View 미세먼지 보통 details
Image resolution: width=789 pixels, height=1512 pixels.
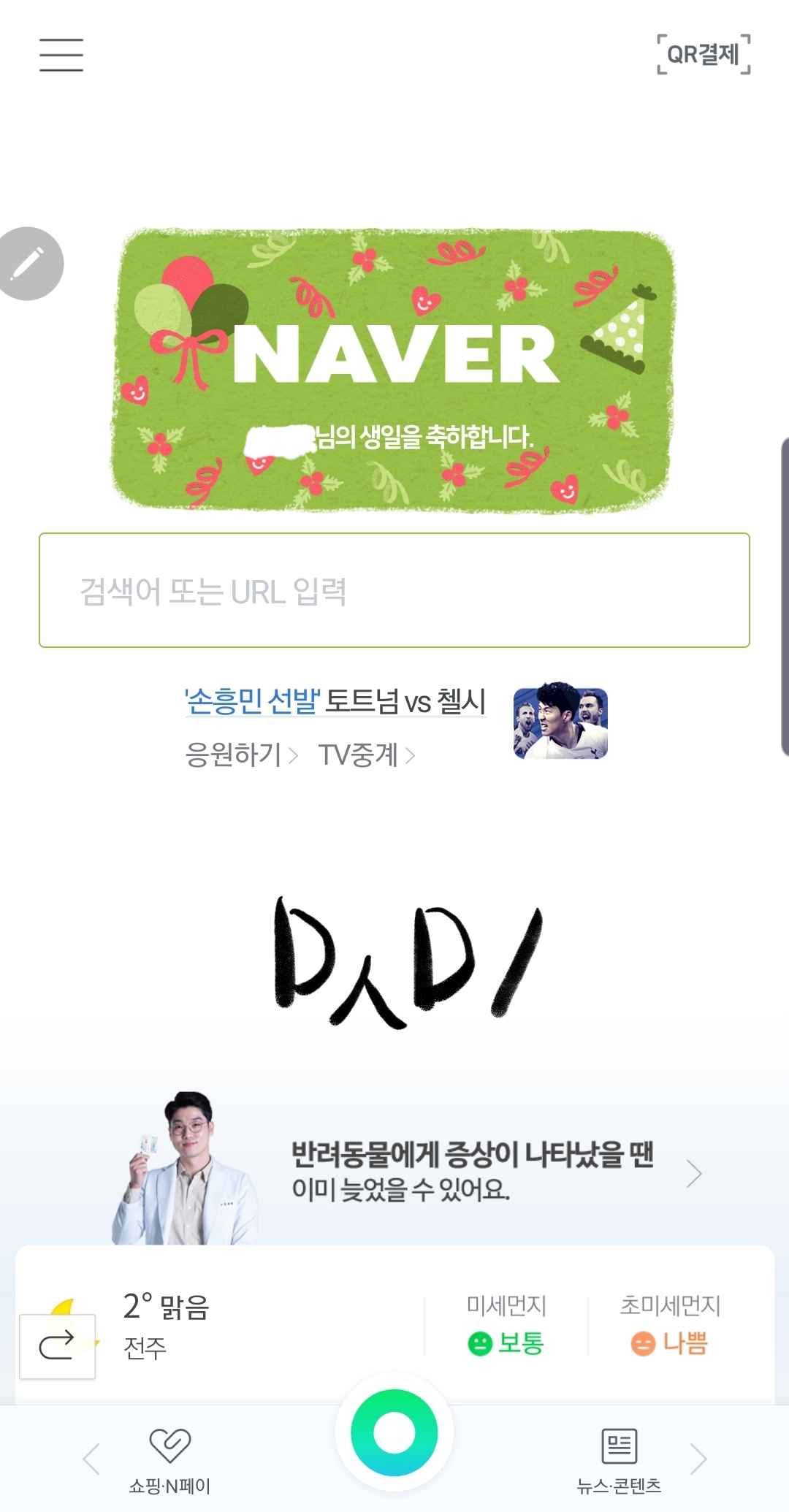point(506,1326)
